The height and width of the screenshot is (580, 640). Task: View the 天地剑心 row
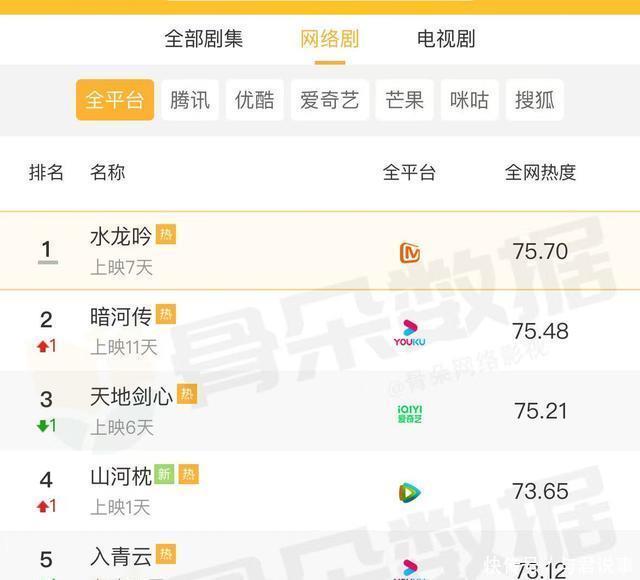[131, 396]
